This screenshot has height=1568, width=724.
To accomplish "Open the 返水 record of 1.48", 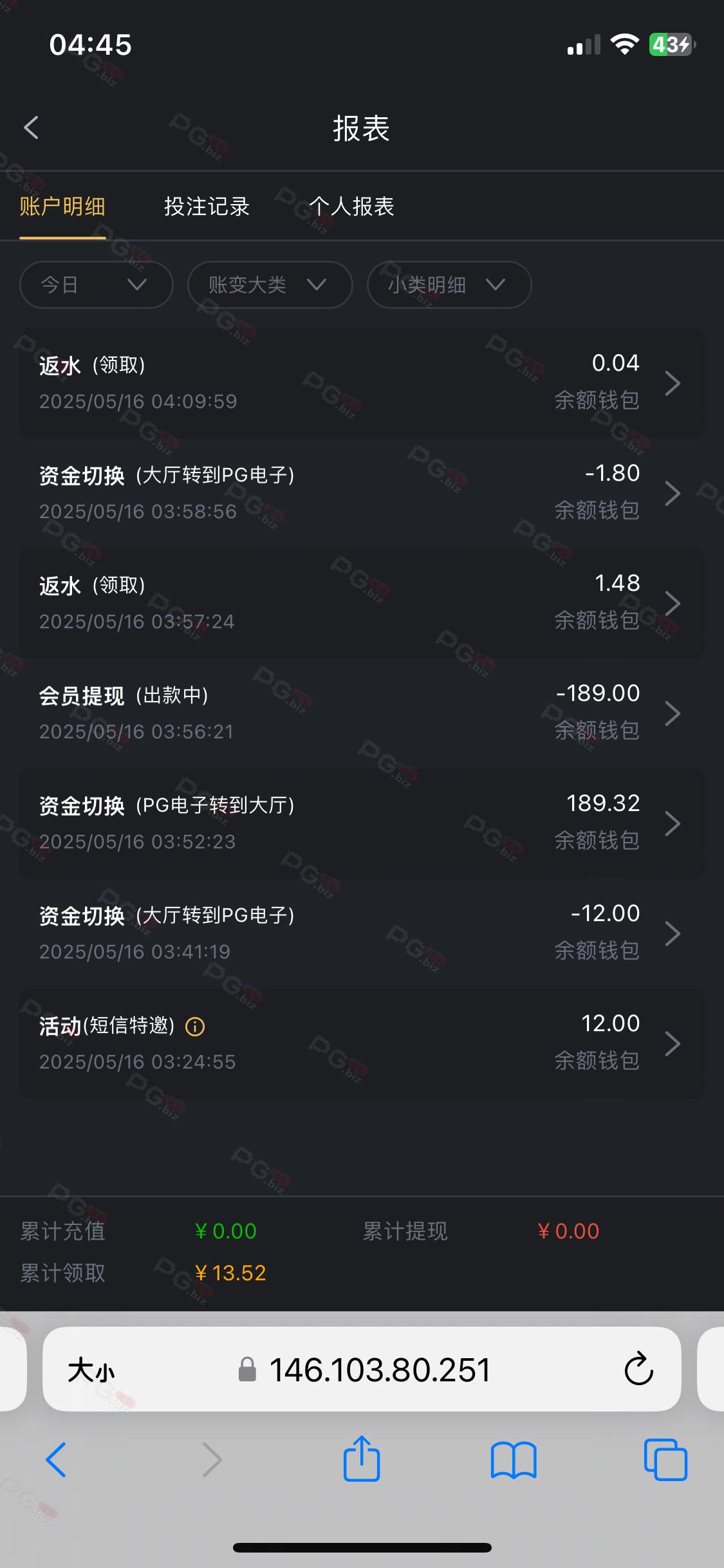I will [362, 603].
